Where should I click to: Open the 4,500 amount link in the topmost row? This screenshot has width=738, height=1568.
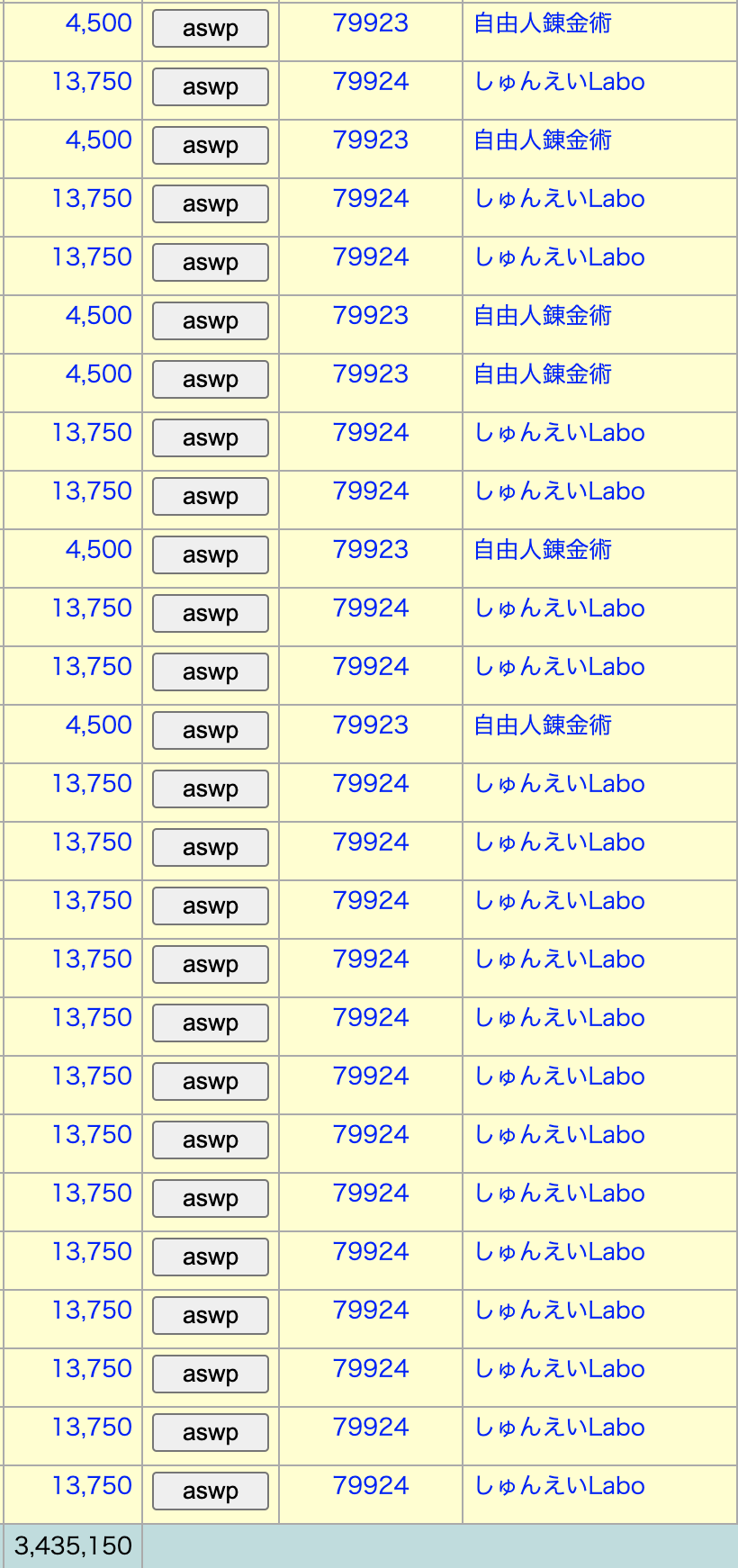pos(99,23)
